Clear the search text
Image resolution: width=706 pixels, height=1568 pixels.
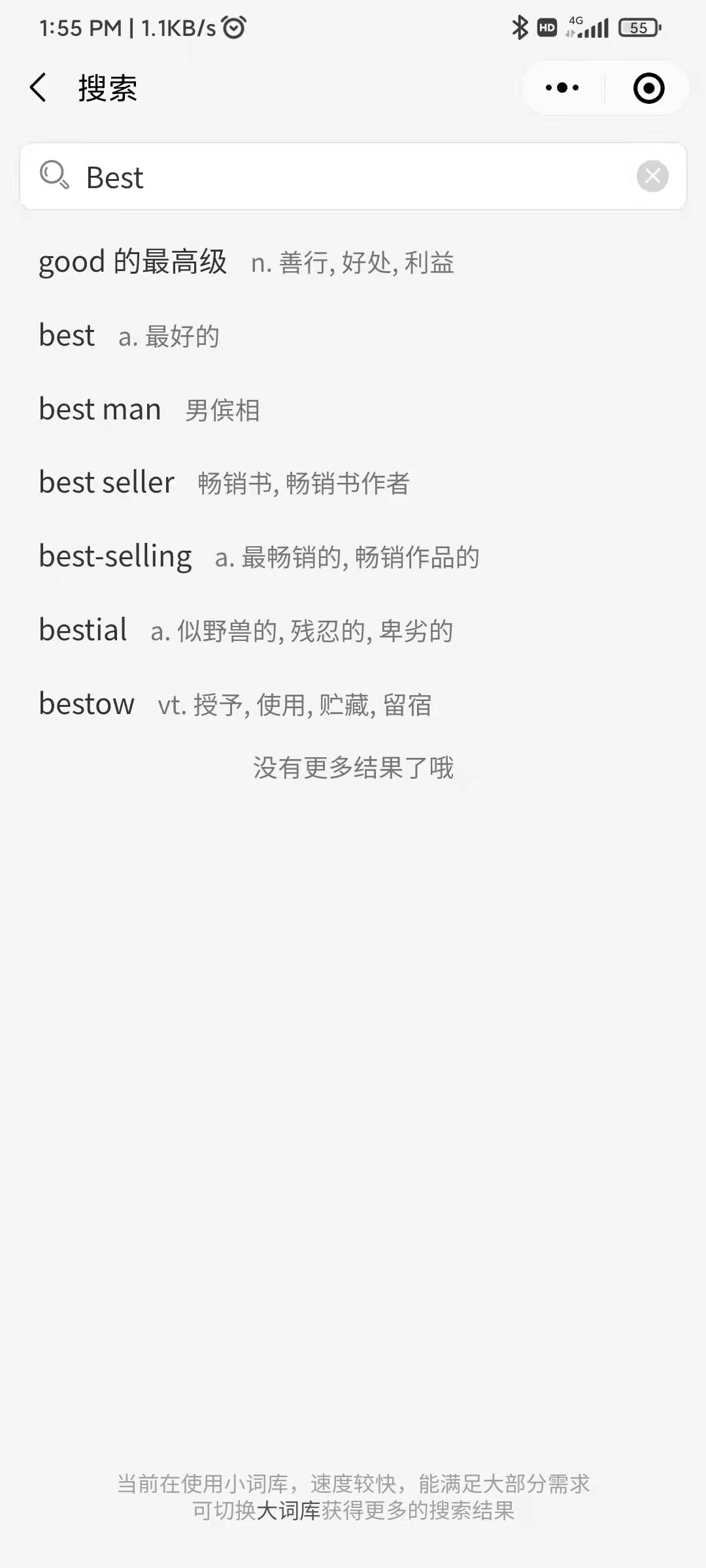652,176
